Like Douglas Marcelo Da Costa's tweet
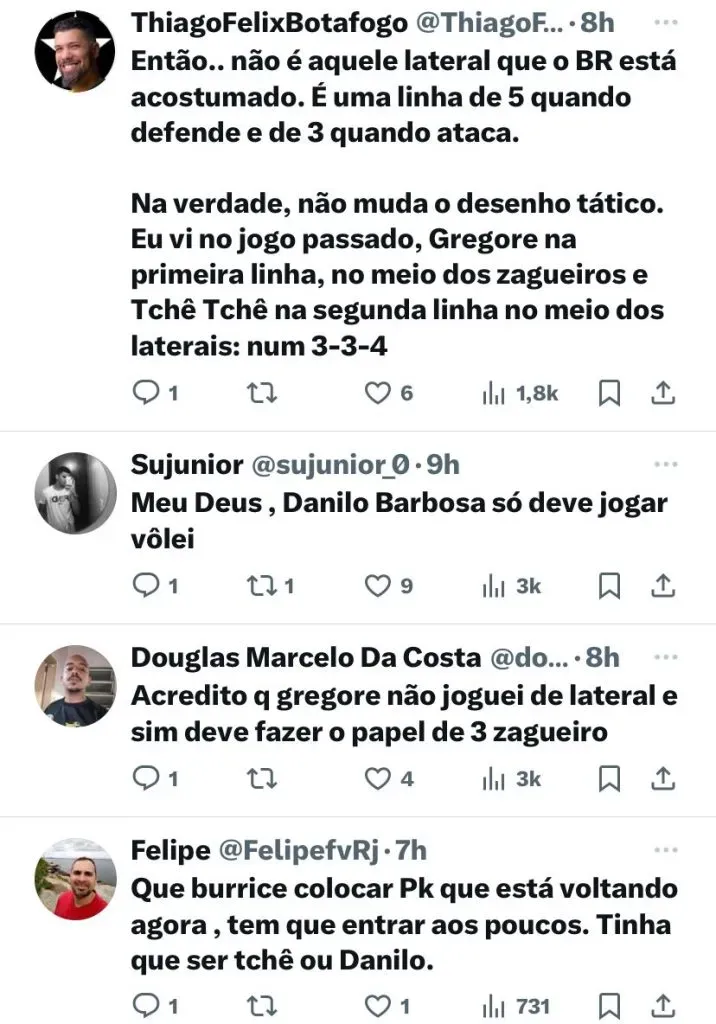 [377, 778]
